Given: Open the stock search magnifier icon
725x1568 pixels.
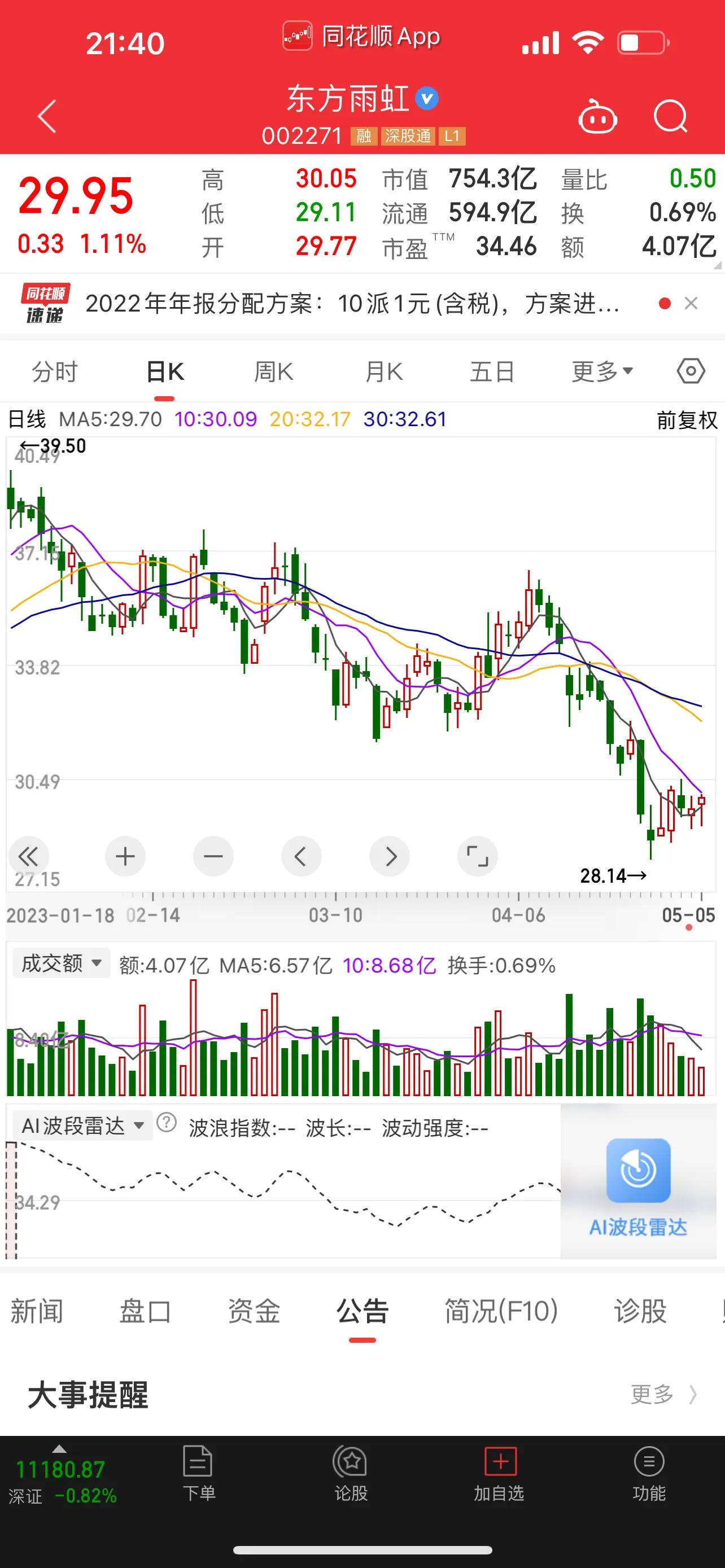Looking at the screenshot, I should [x=670, y=117].
